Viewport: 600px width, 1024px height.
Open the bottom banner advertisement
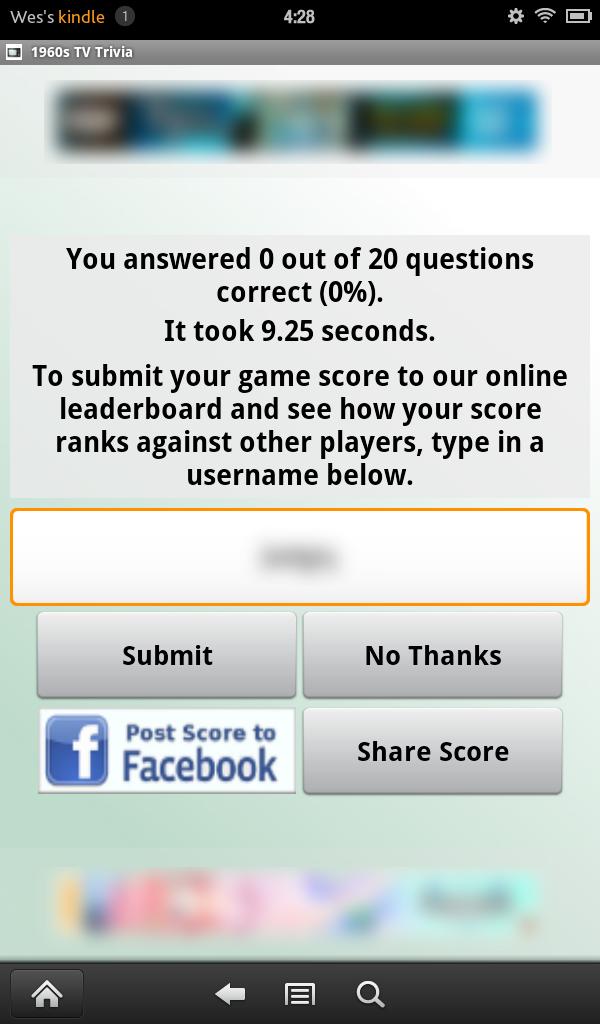point(297,903)
